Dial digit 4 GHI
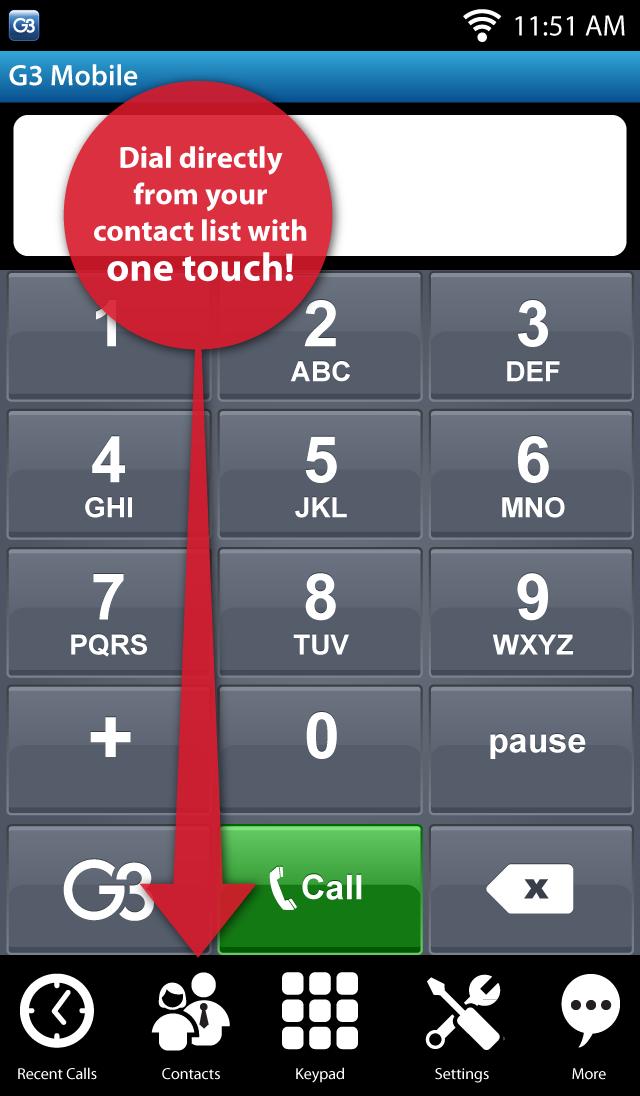 coord(108,476)
